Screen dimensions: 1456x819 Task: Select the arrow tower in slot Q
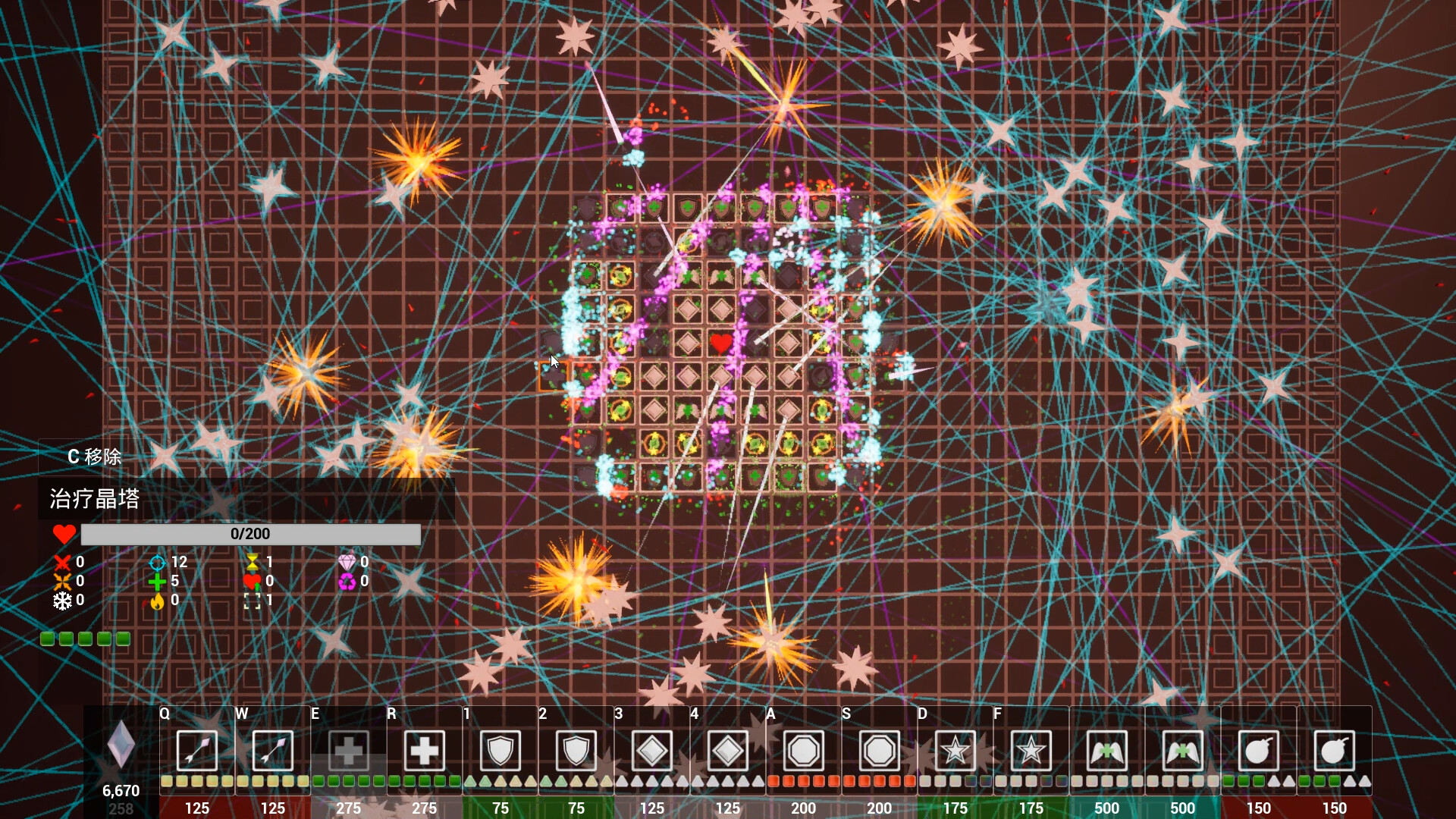click(196, 751)
